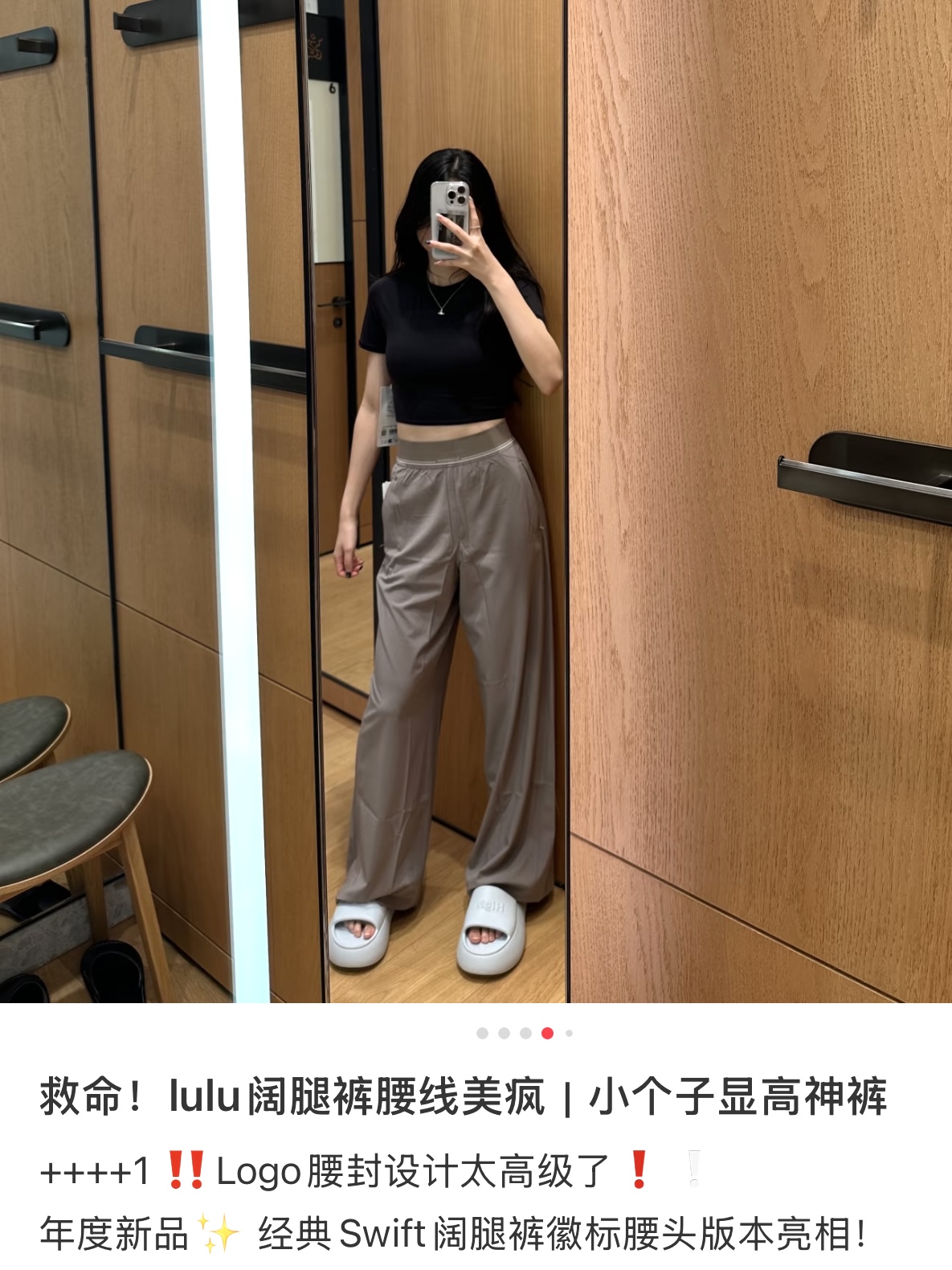Image resolution: width=952 pixels, height=1270 pixels.
Task: Open the mirror selfie photo full screen
Action: (476, 502)
